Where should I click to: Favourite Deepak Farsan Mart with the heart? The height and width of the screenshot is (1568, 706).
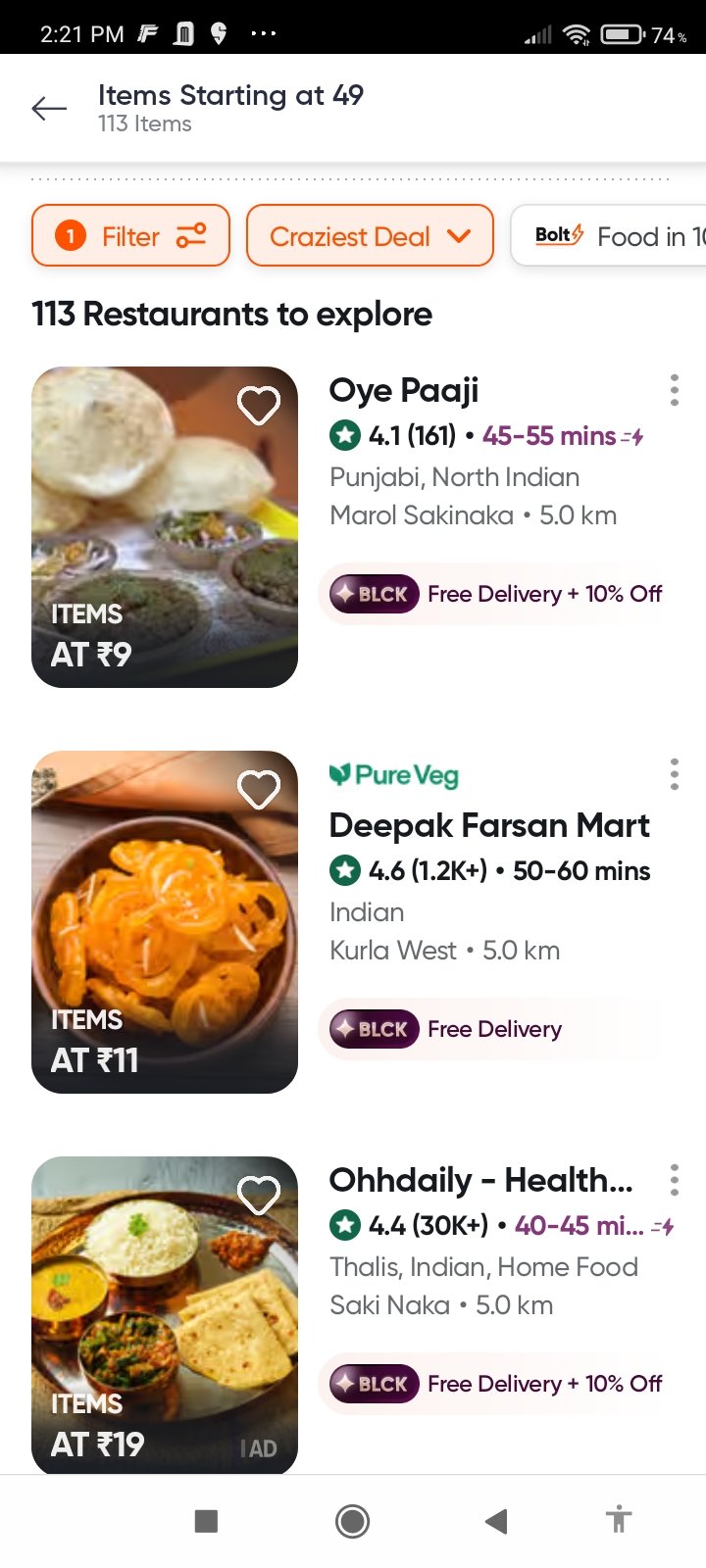[259, 789]
